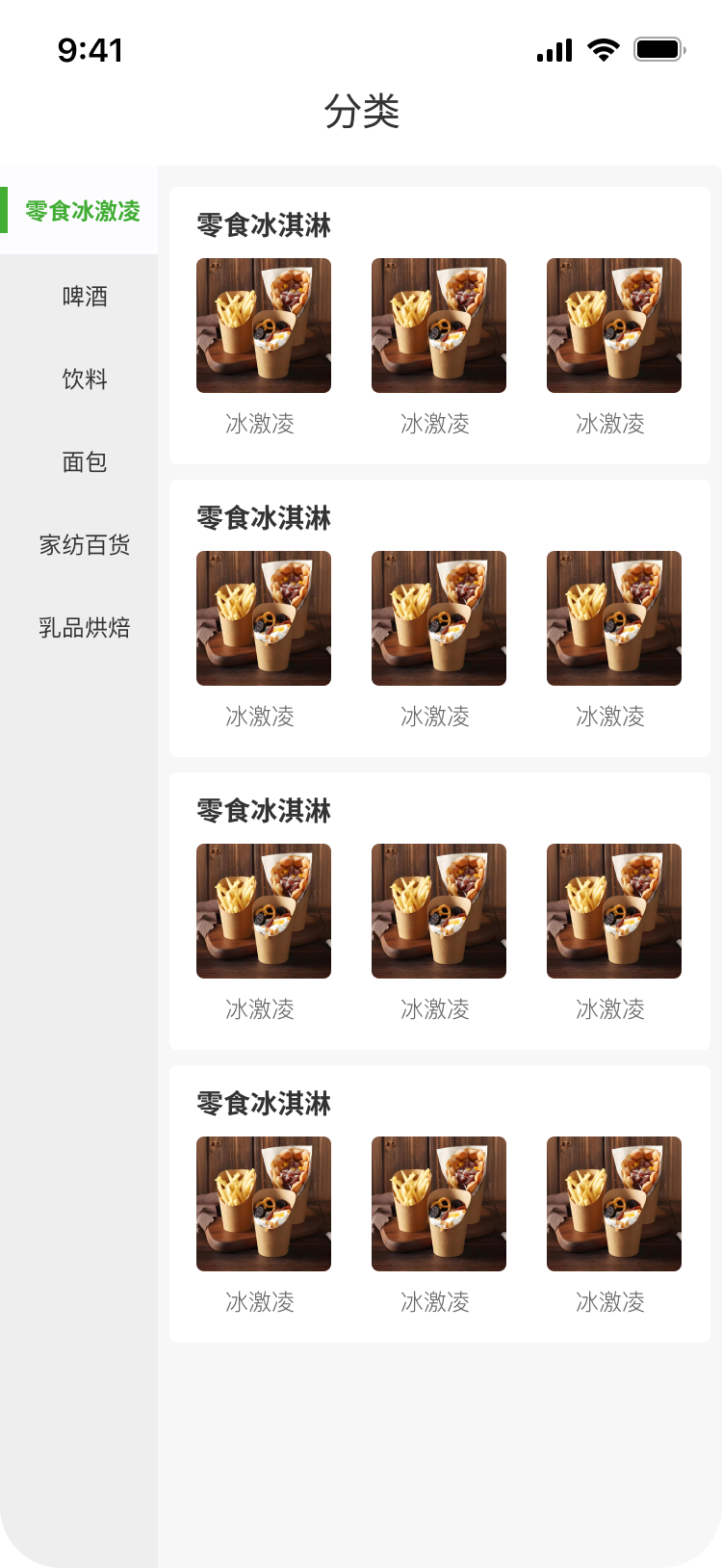Switch to the 啤酒 category
The width and height of the screenshot is (722, 1568).
[85, 296]
